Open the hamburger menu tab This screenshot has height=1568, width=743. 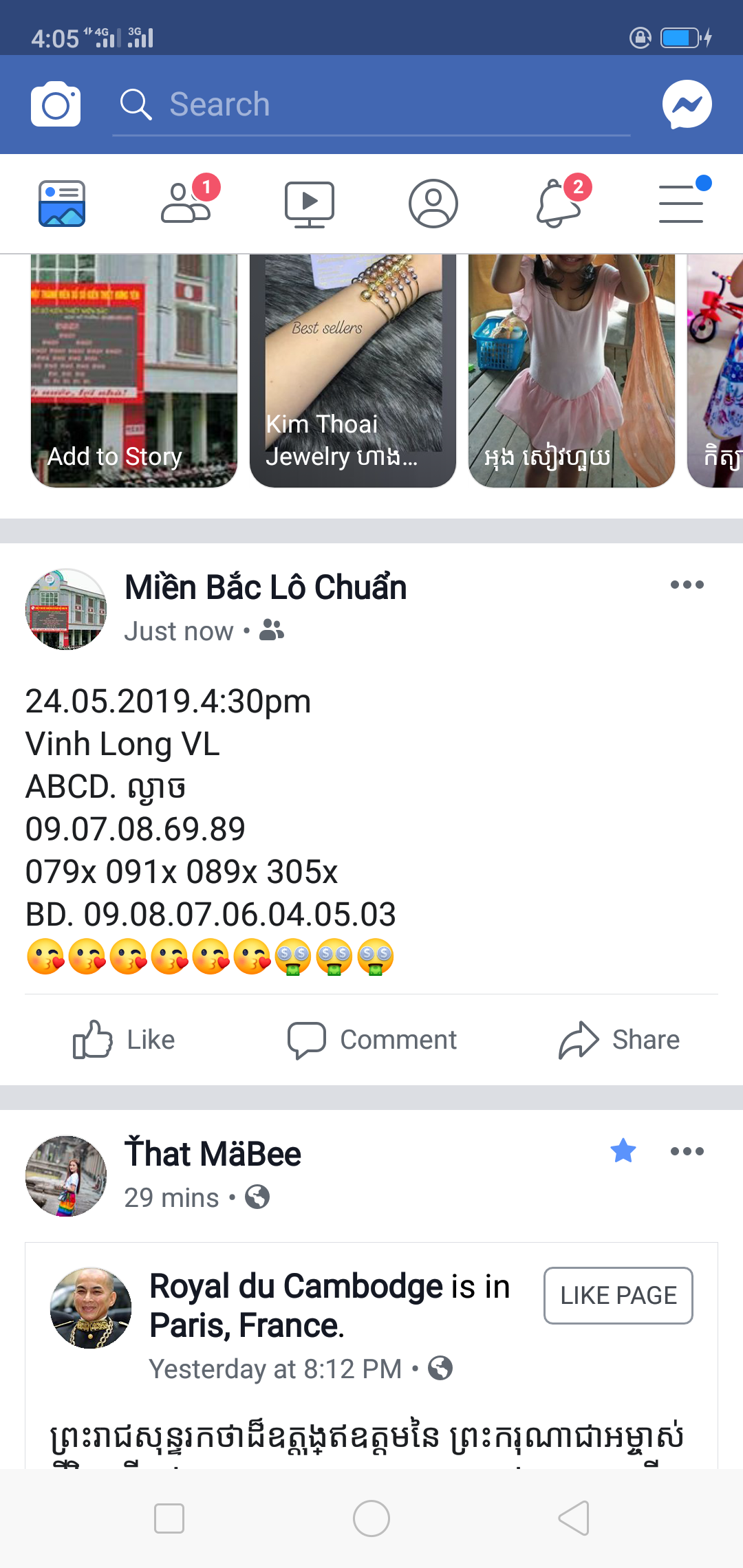click(681, 204)
